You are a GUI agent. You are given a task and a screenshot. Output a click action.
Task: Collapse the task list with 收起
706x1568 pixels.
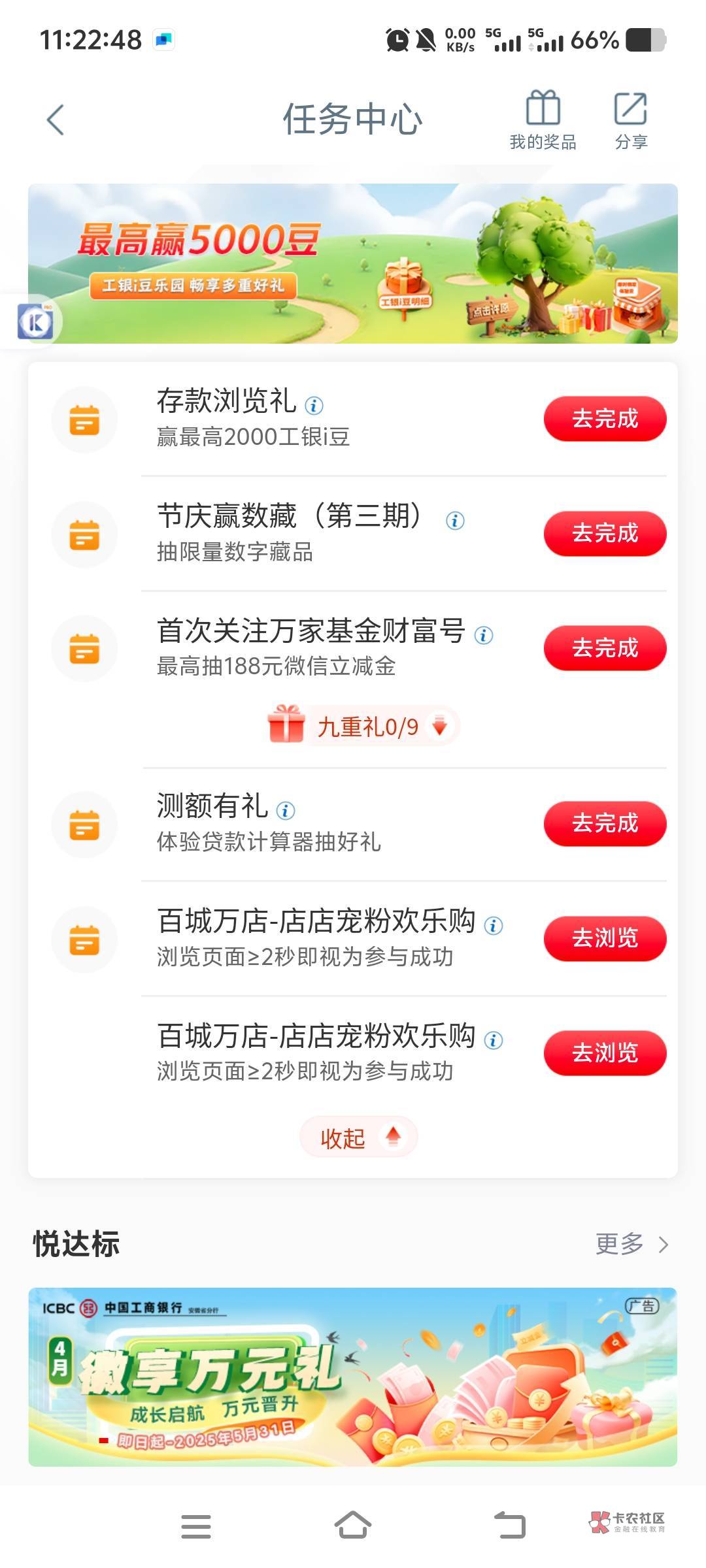(x=358, y=1137)
